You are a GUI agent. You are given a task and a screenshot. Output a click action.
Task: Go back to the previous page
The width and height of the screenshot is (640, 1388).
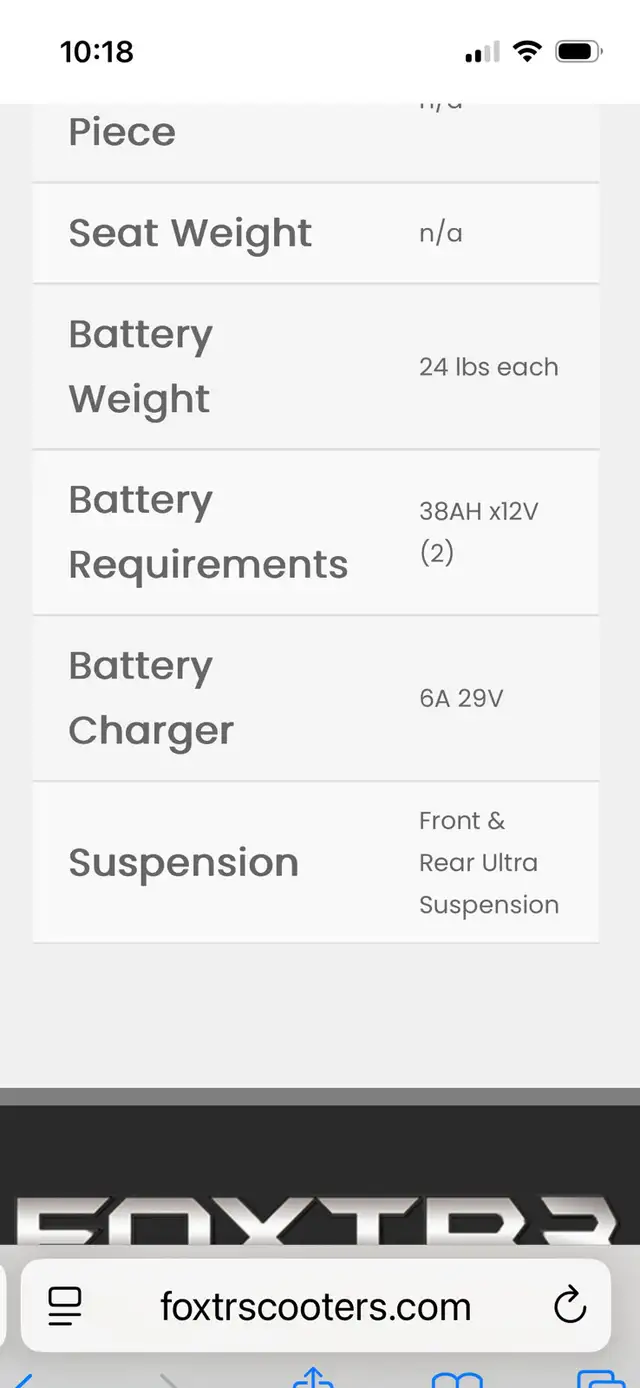point(22,1379)
